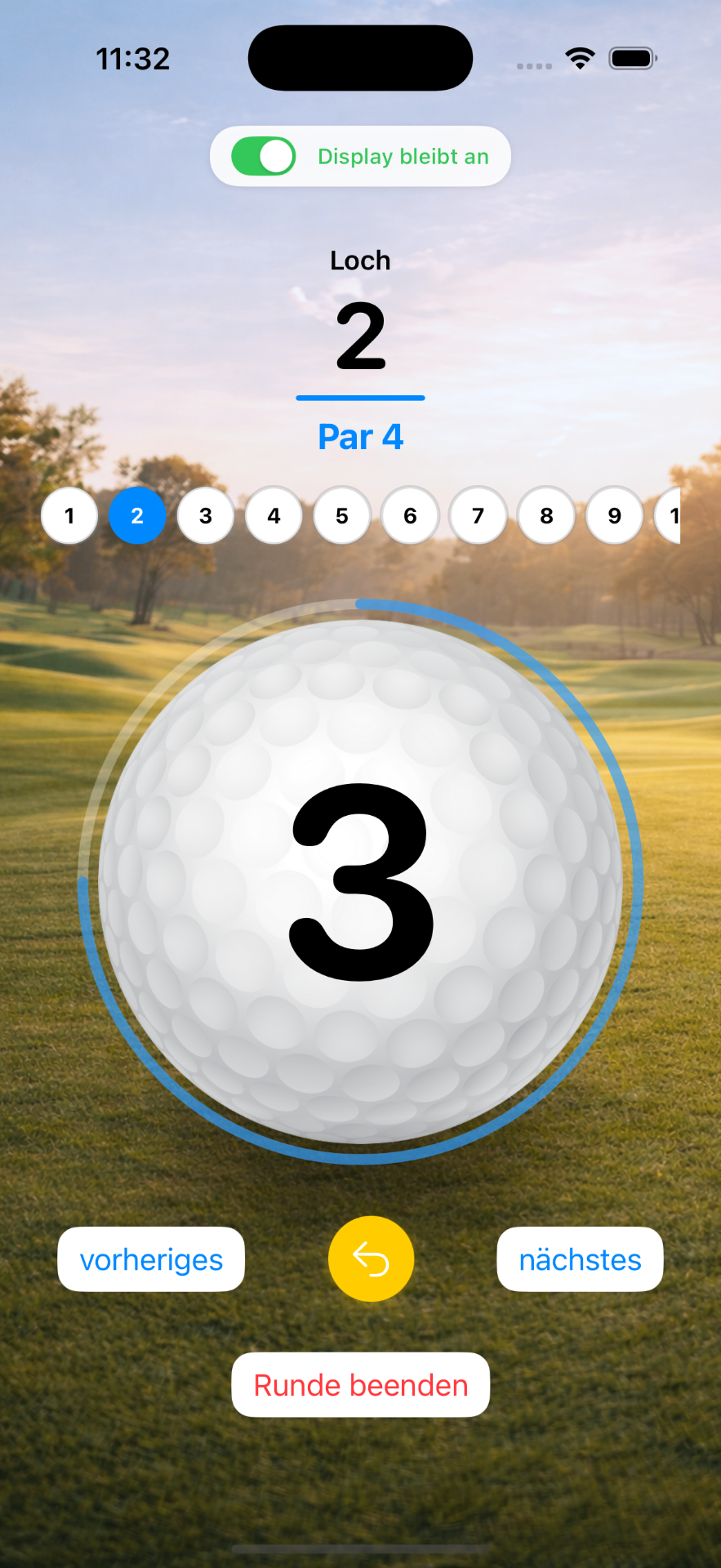
Task: Undo the last stroke with yellow button
Action: point(371,1258)
